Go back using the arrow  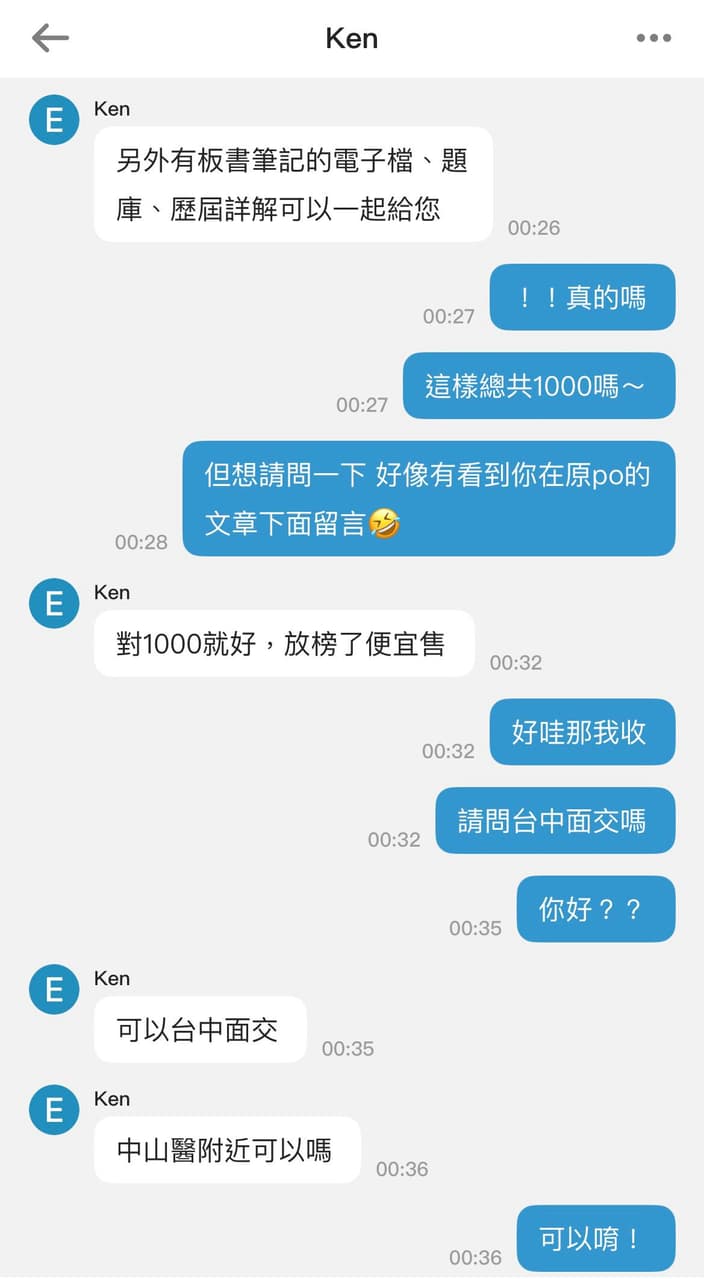coord(50,38)
